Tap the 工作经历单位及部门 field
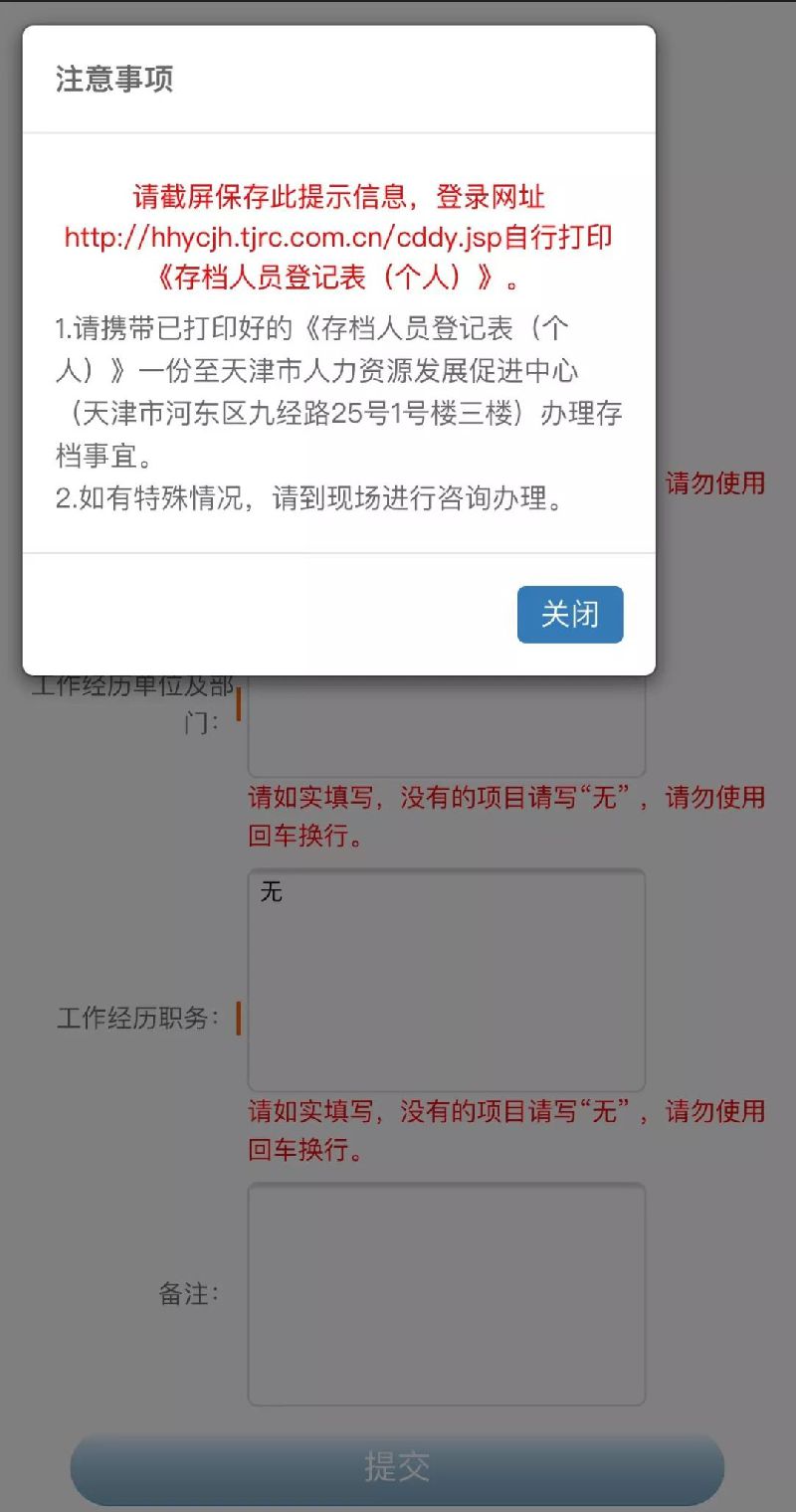The image size is (796, 1512). point(446,731)
